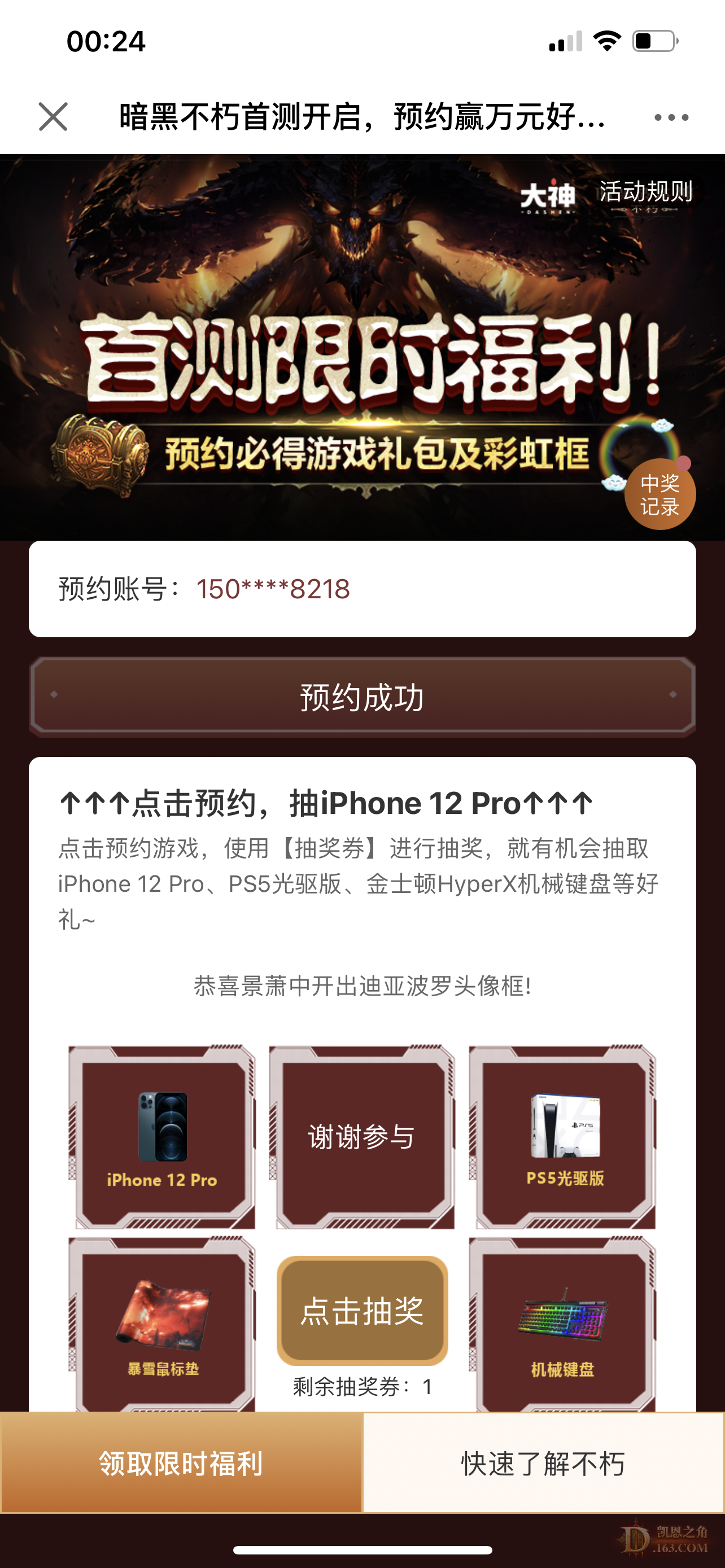Tap 领取限时福利 at the bottom

[181, 1462]
